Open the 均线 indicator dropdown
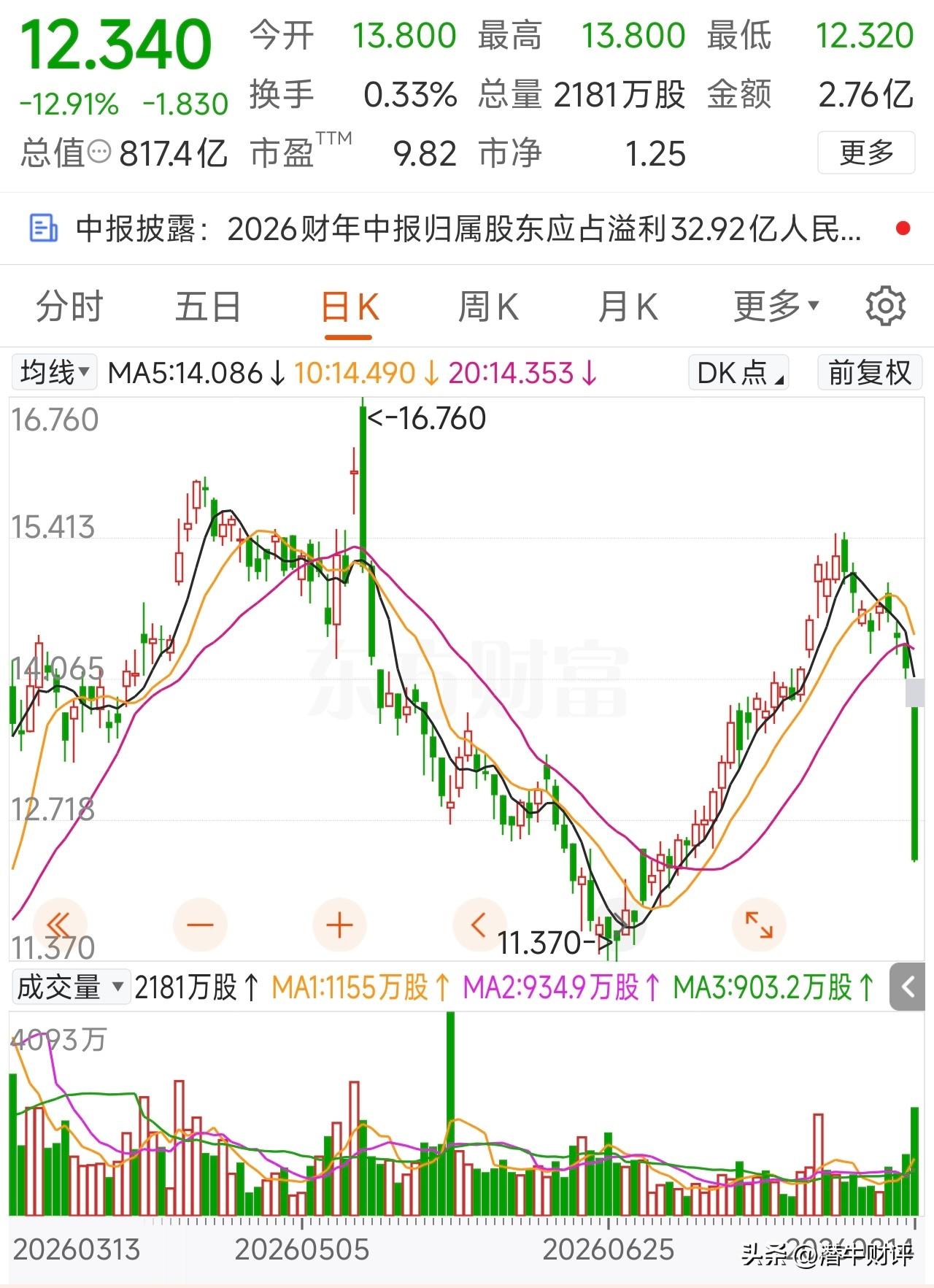 pos(54,372)
